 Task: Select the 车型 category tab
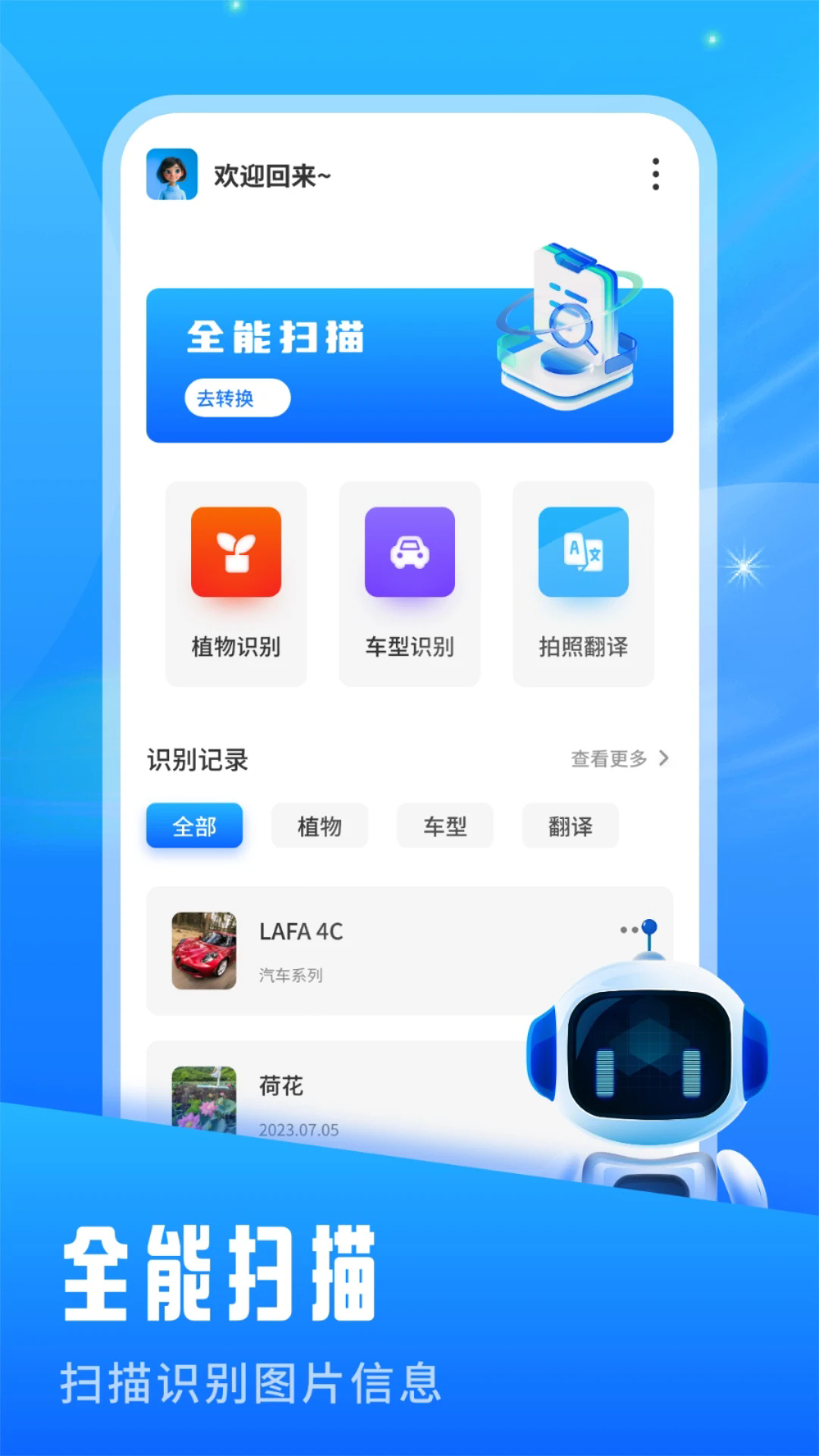tap(444, 826)
